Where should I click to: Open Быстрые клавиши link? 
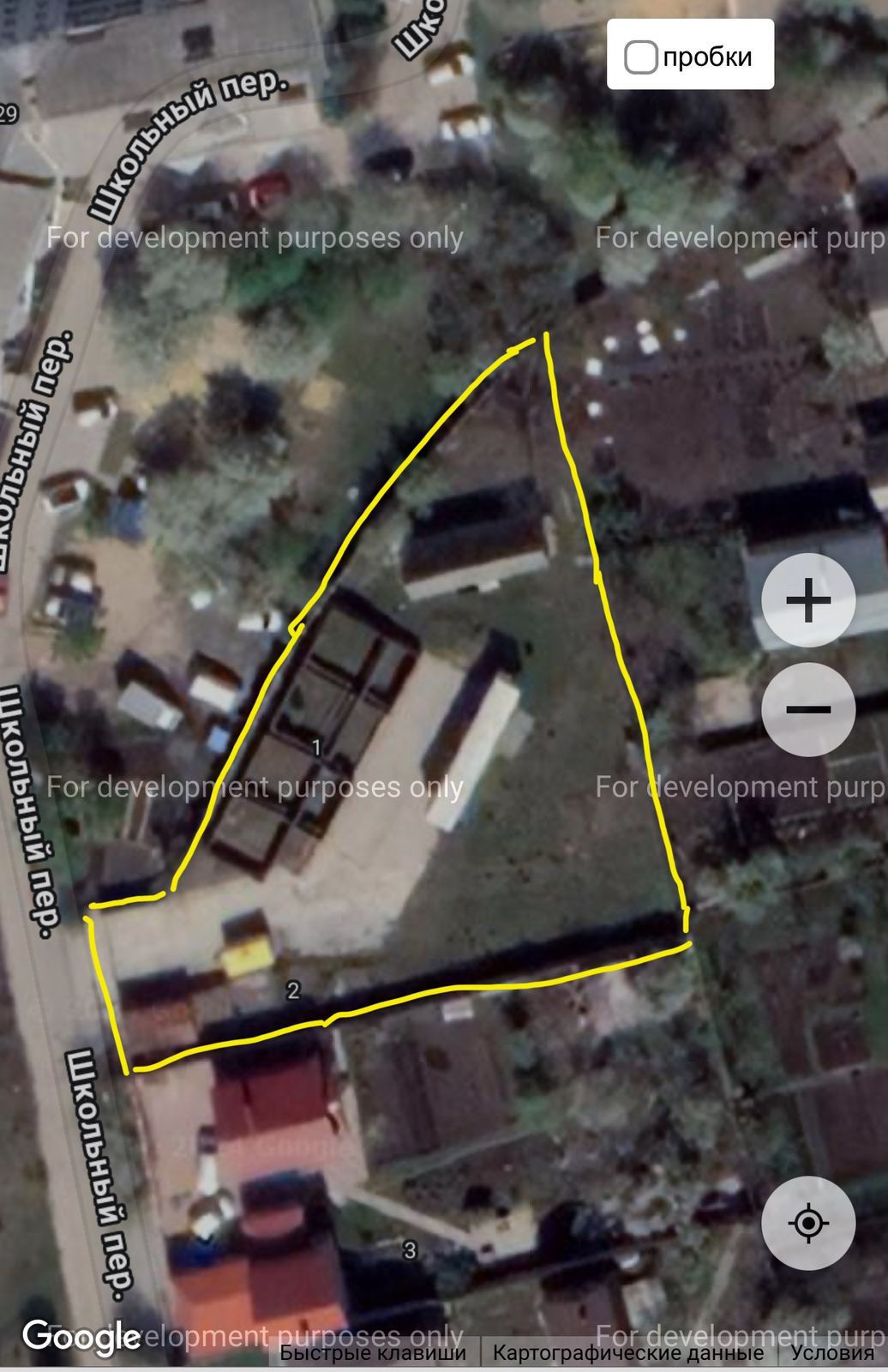[x=373, y=1354]
